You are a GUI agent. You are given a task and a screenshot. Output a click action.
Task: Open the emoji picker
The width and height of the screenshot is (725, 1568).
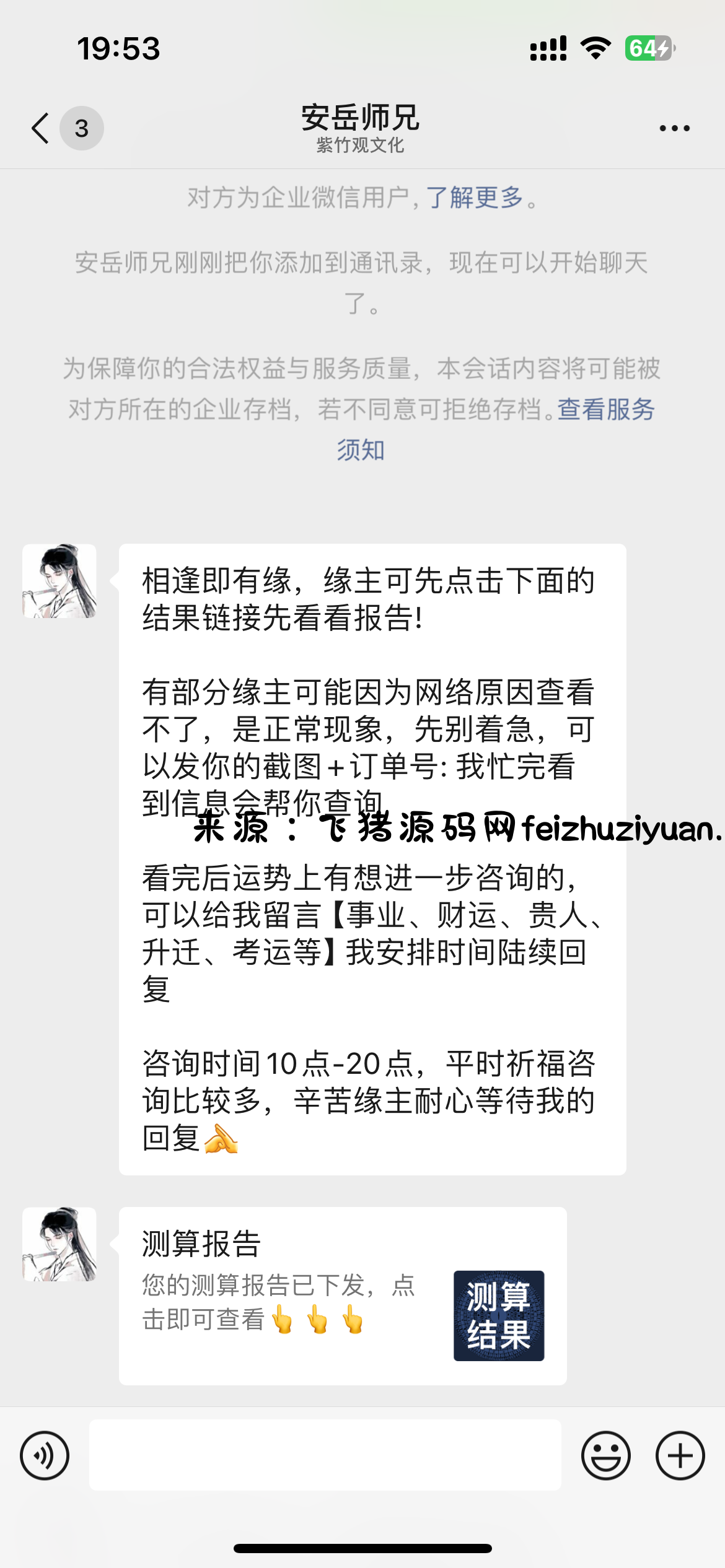(x=605, y=1455)
